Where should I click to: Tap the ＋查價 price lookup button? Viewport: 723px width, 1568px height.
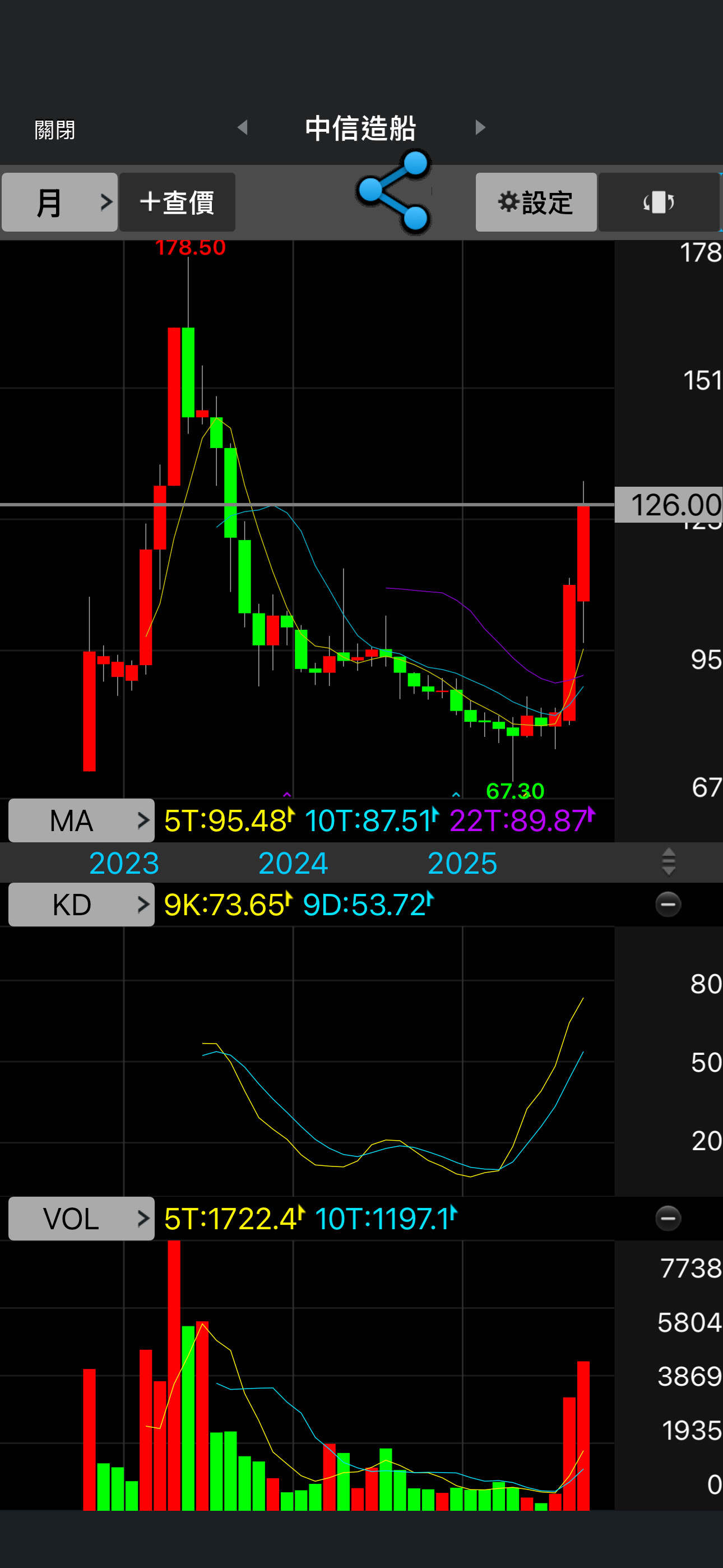pos(177,202)
